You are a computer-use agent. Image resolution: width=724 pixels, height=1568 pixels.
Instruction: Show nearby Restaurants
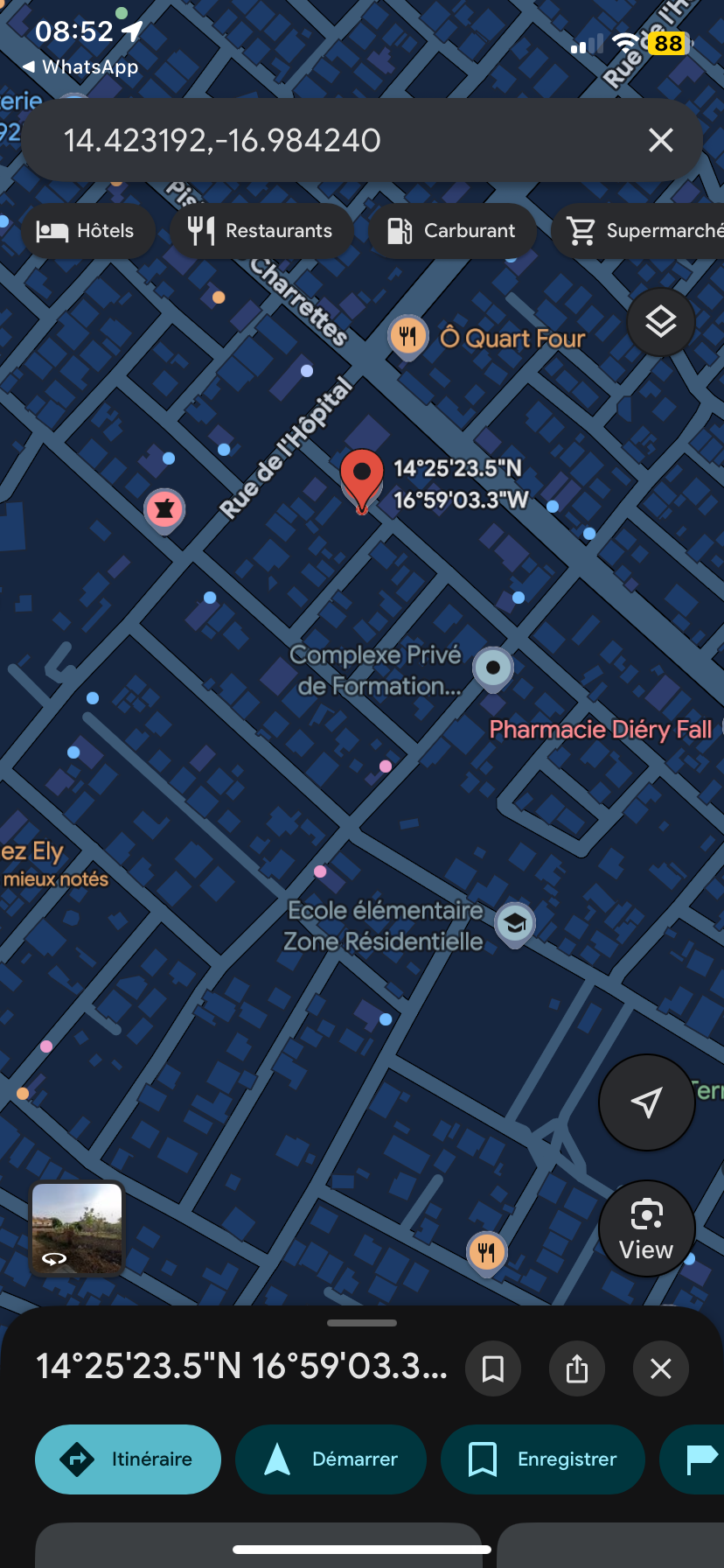point(261,231)
